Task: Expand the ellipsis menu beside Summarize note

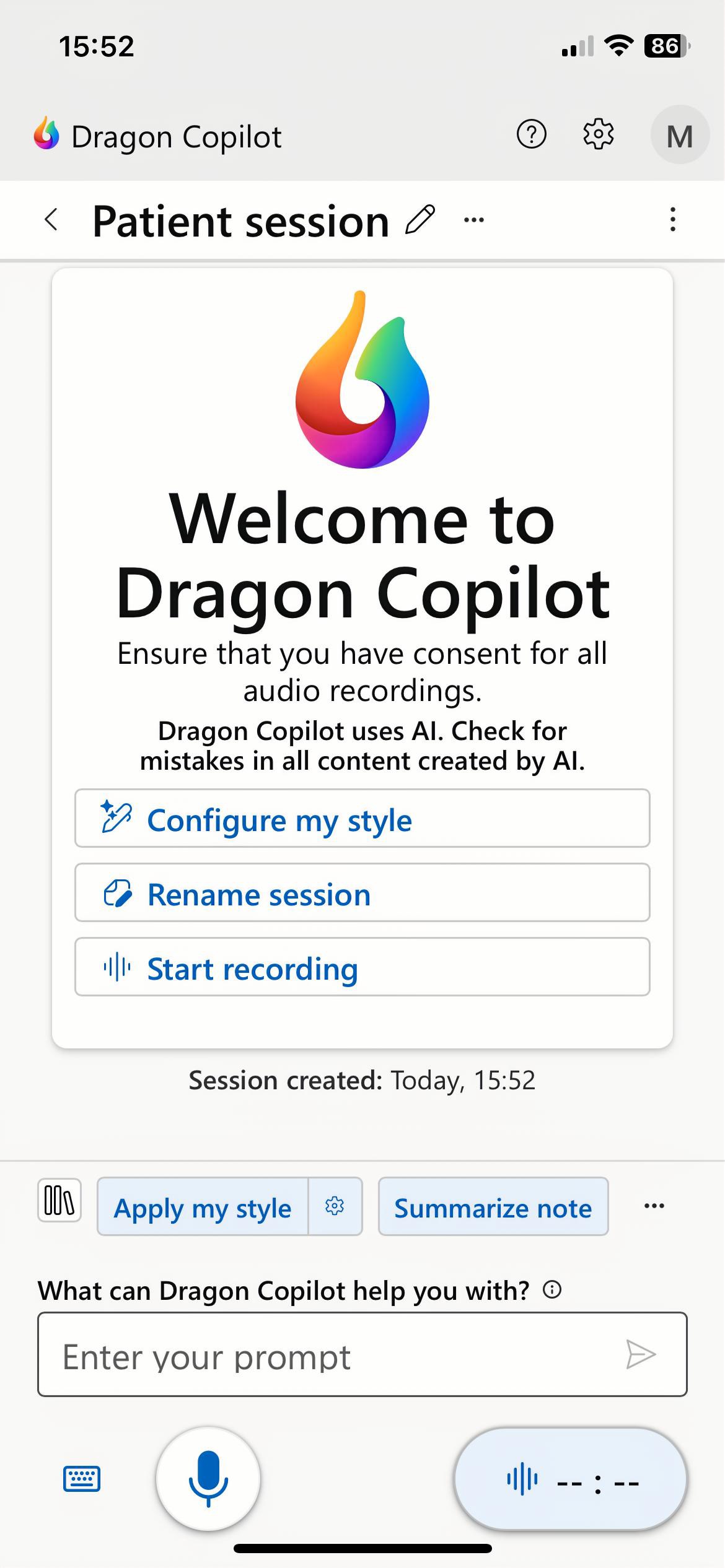Action: coord(653,1206)
